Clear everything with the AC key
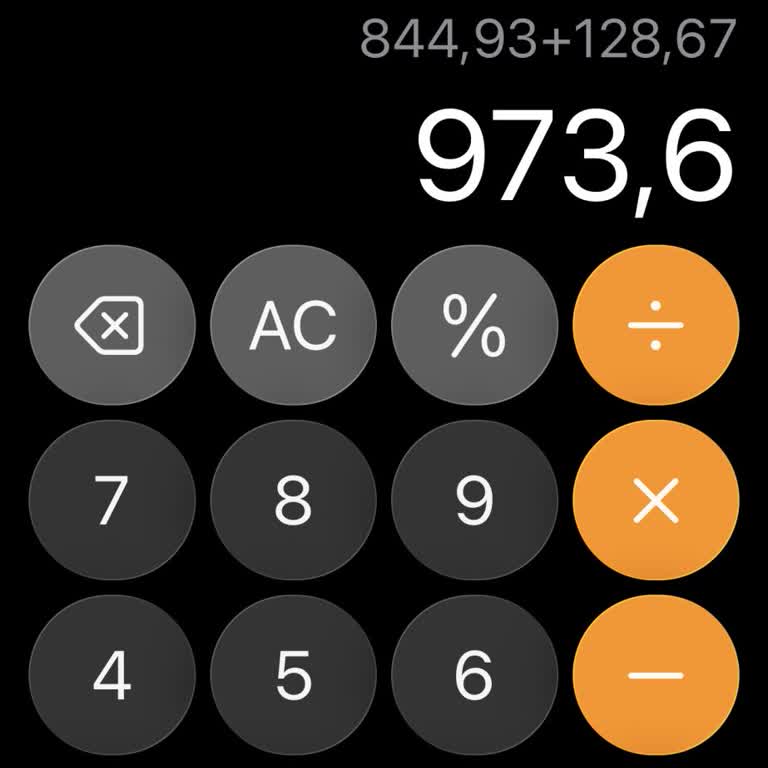This screenshot has height=768, width=768. point(293,325)
